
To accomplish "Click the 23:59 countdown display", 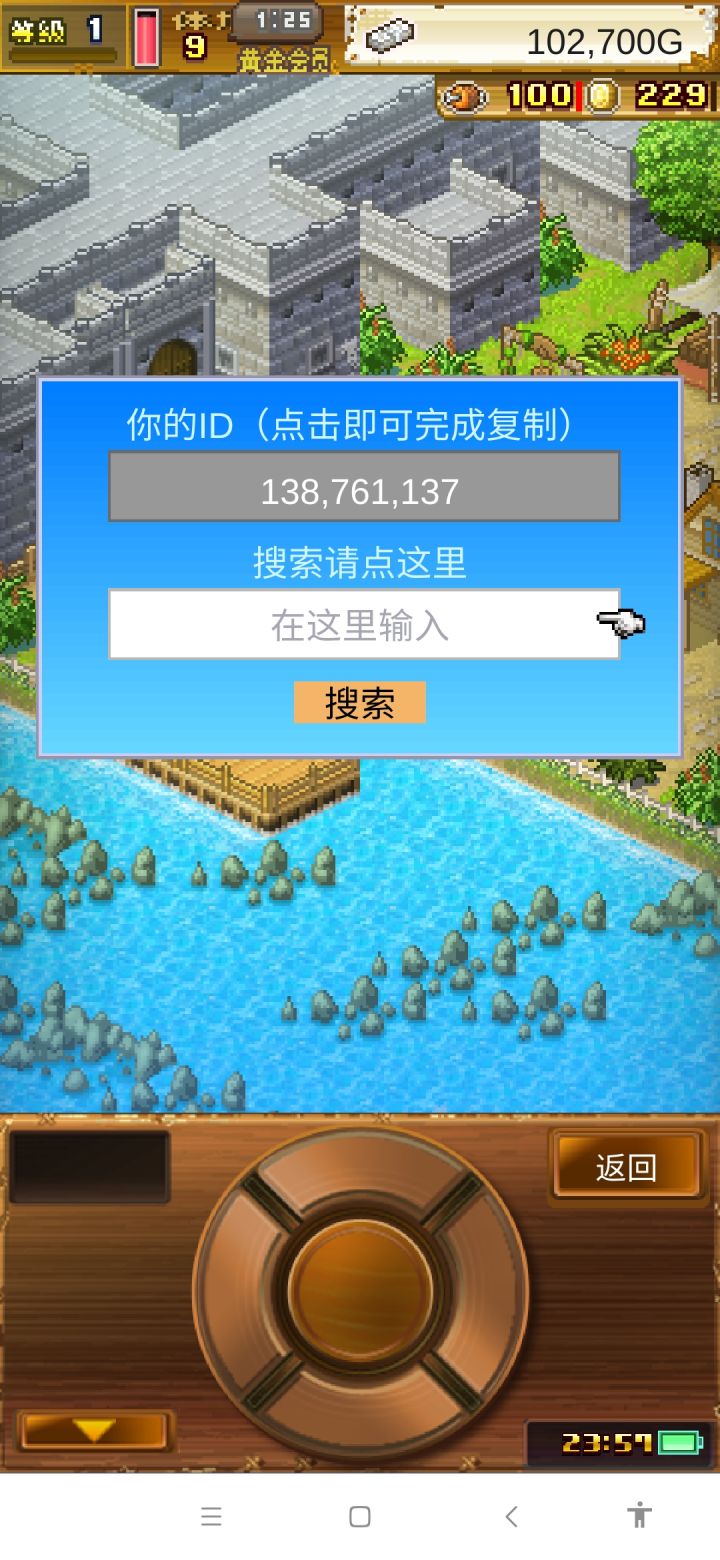I will [605, 1441].
